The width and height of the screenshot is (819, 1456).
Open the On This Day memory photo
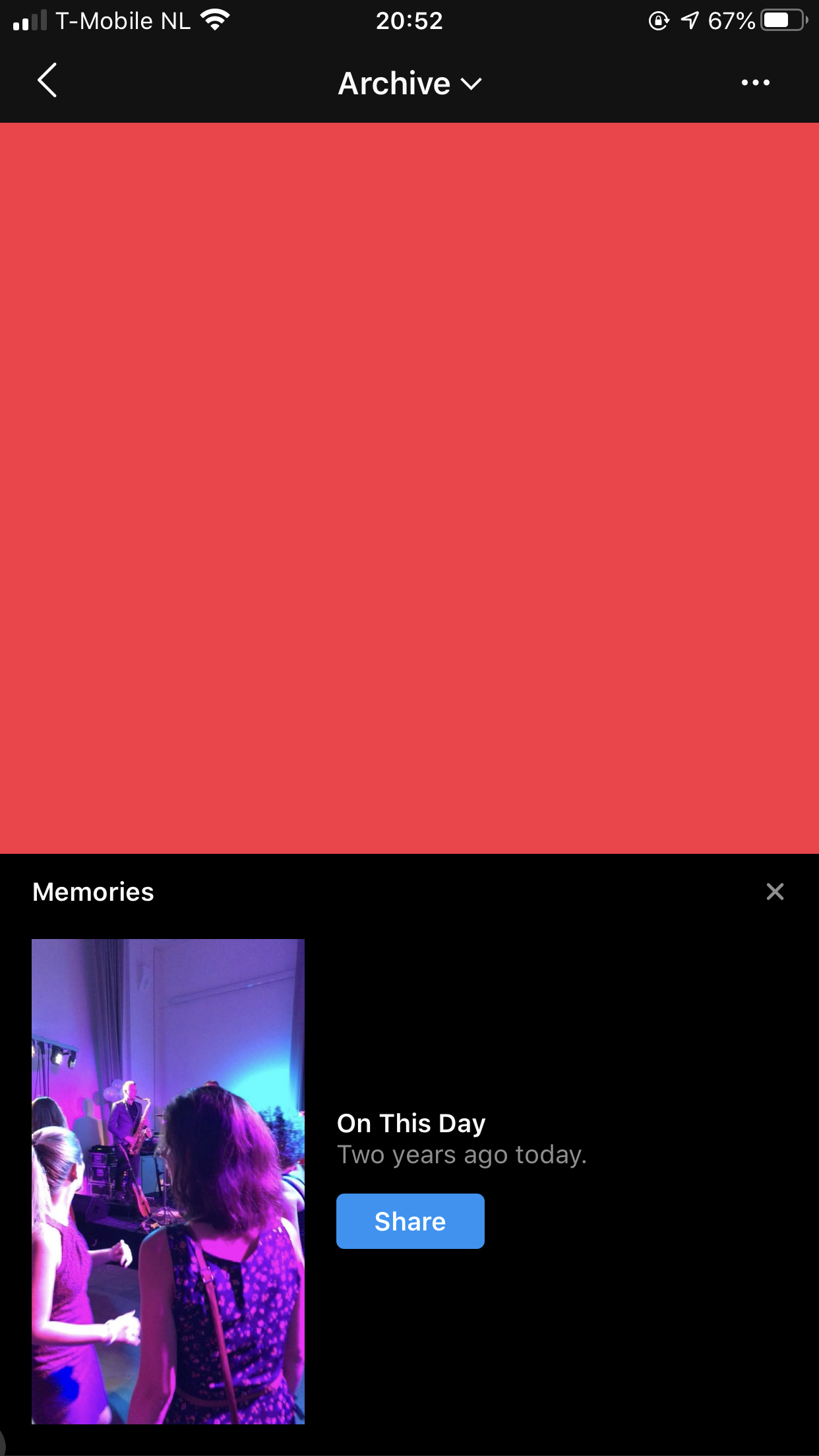[168, 1182]
